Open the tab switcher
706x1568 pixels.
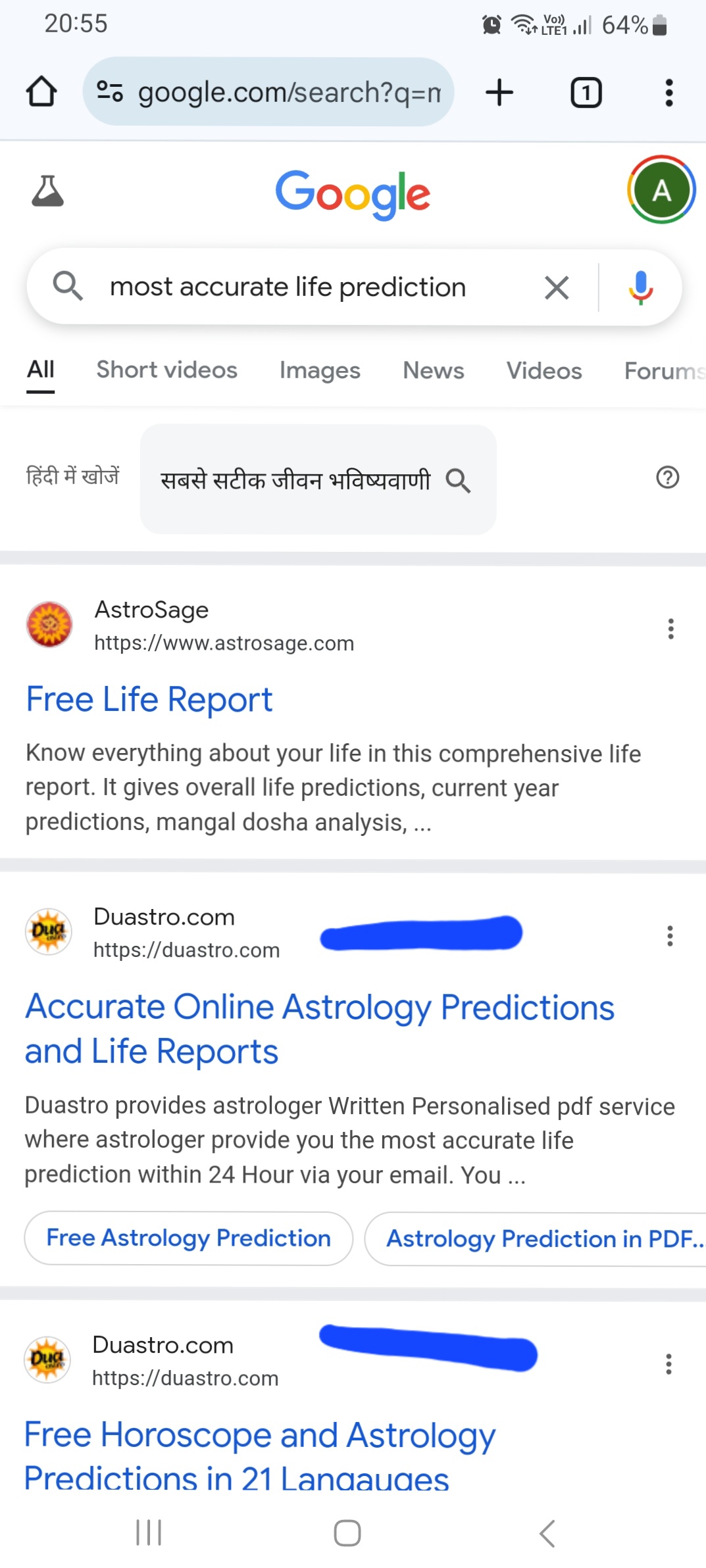tap(586, 92)
